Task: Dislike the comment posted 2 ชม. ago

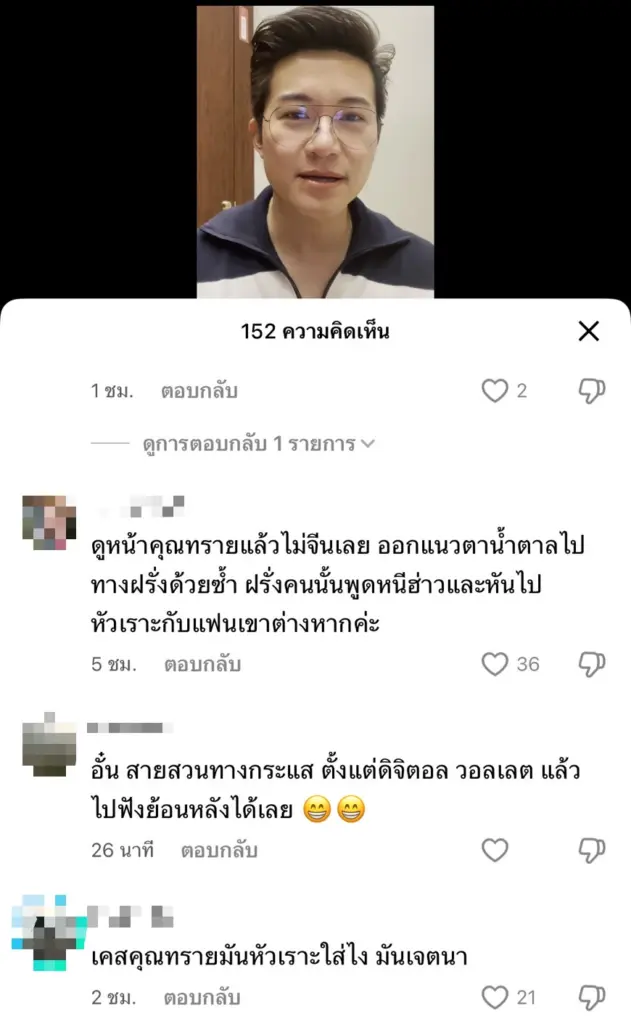Action: coord(592,997)
